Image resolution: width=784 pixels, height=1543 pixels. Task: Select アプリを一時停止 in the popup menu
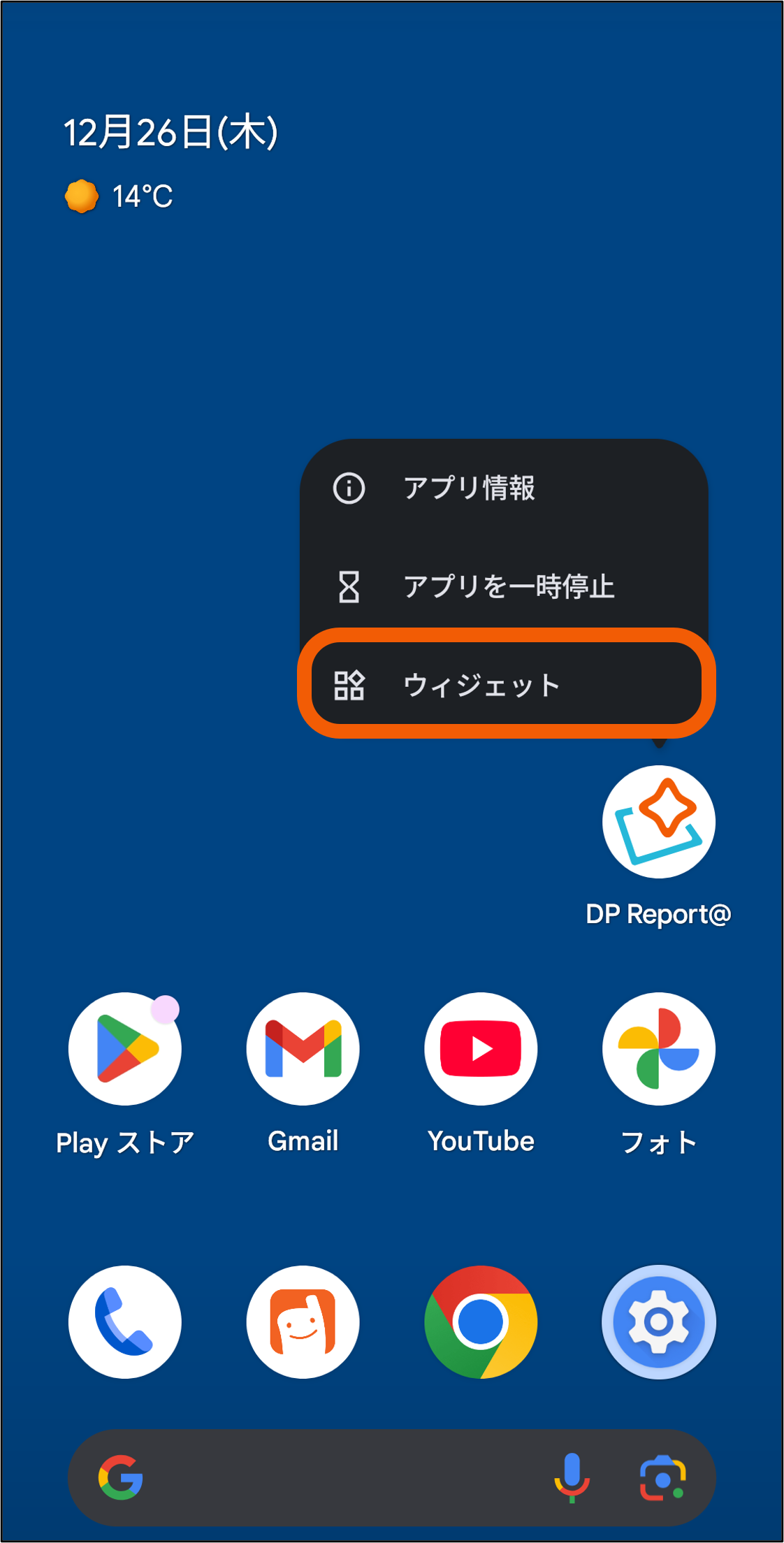(x=504, y=586)
